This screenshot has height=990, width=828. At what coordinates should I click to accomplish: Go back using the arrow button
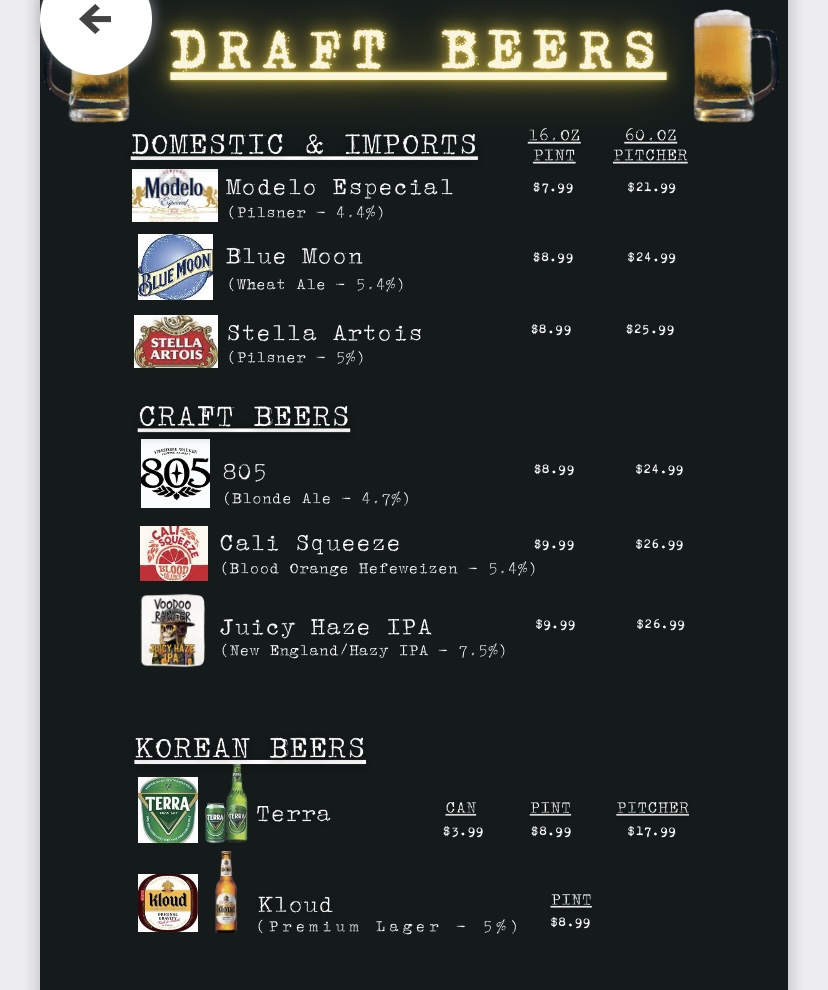click(95, 19)
